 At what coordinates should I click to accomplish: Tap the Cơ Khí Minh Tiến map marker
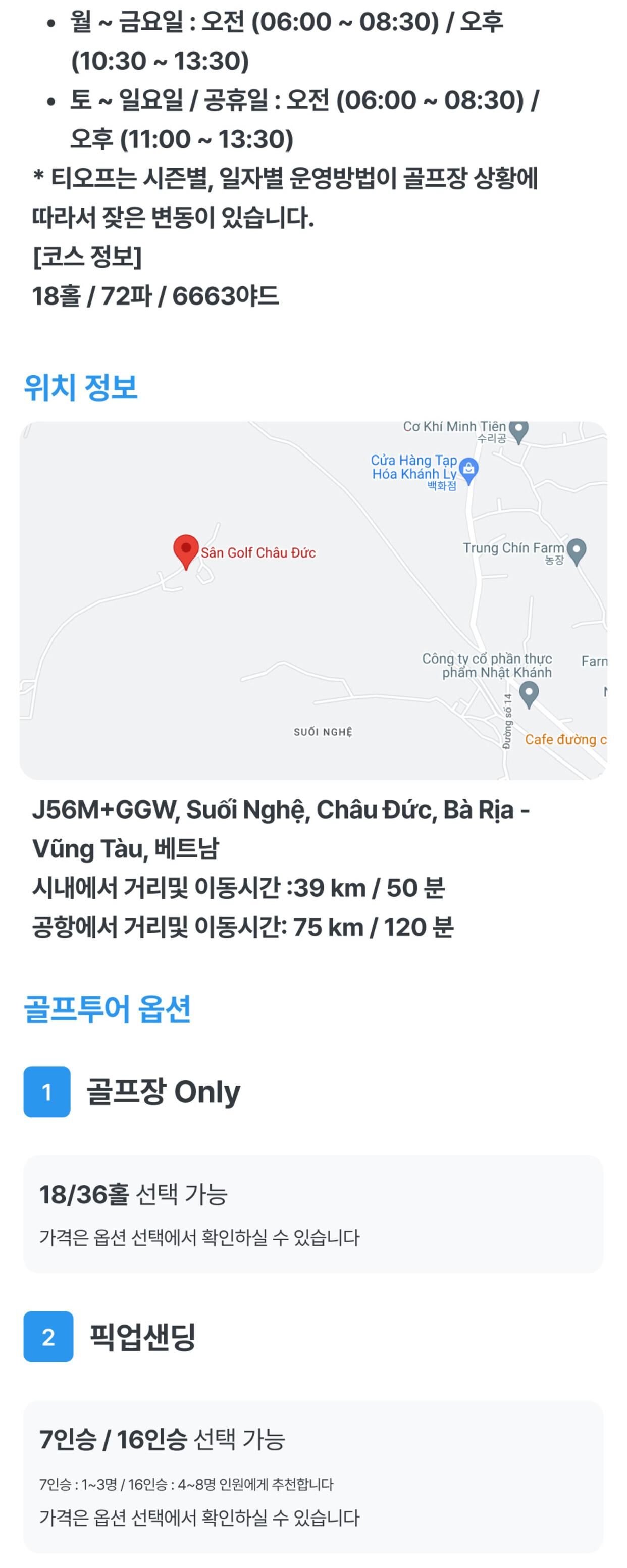point(518,430)
